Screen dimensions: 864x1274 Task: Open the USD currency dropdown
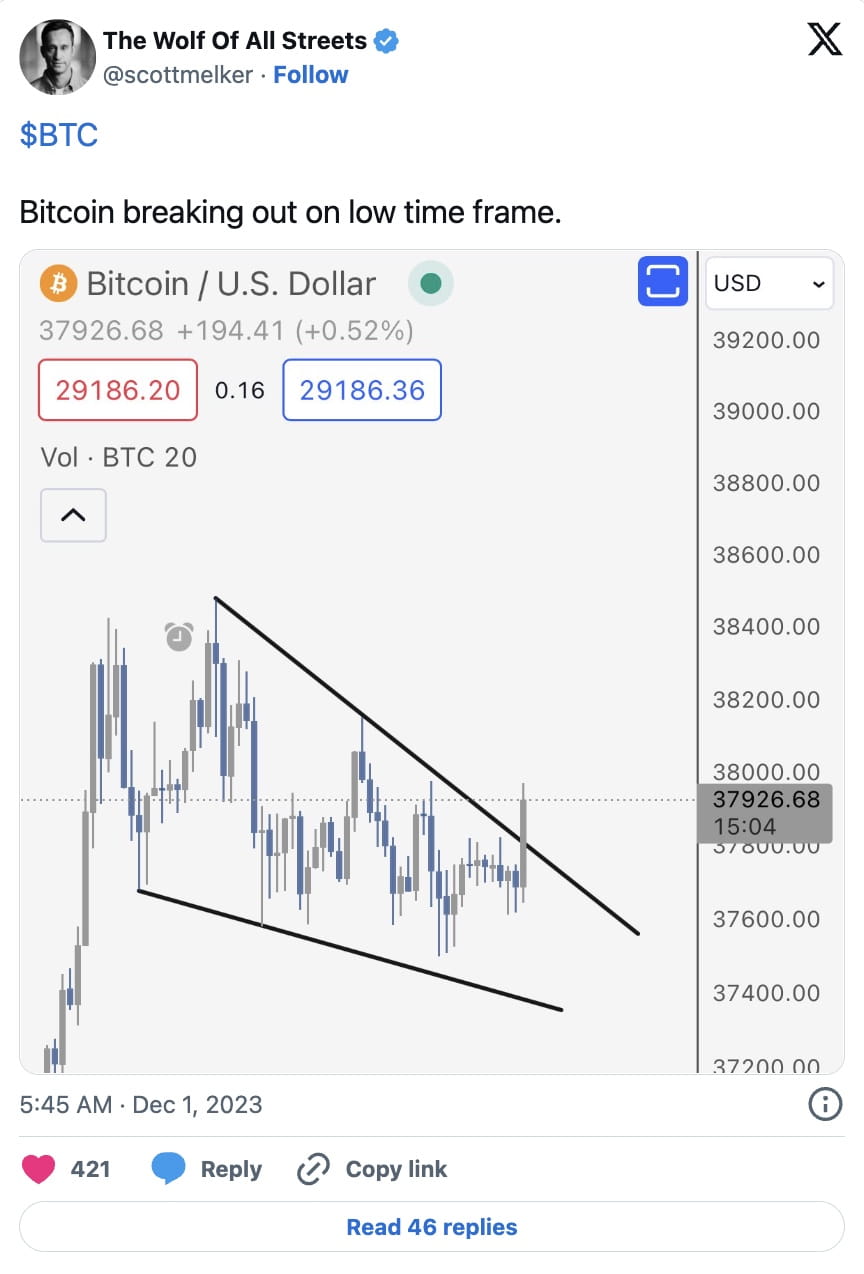769,283
